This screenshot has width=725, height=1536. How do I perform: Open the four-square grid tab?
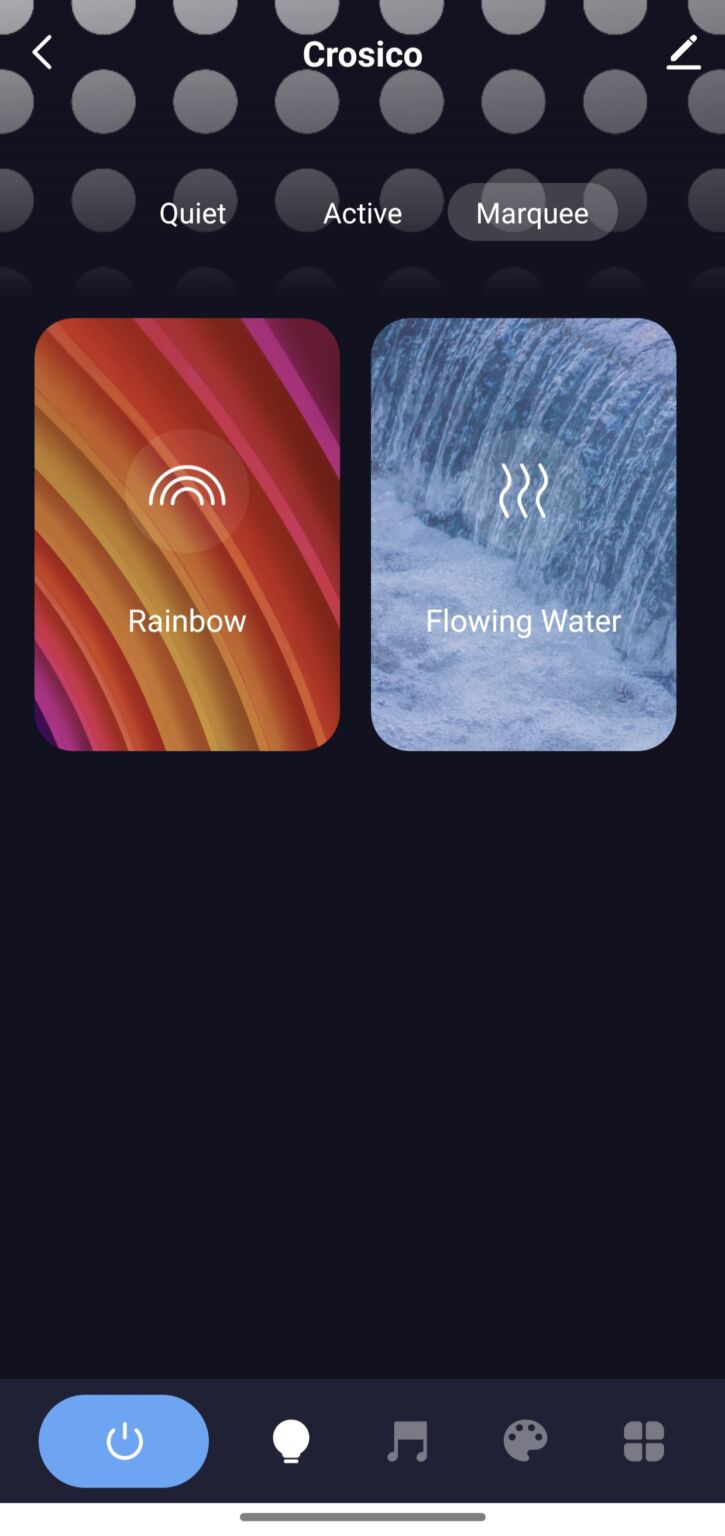click(643, 1441)
